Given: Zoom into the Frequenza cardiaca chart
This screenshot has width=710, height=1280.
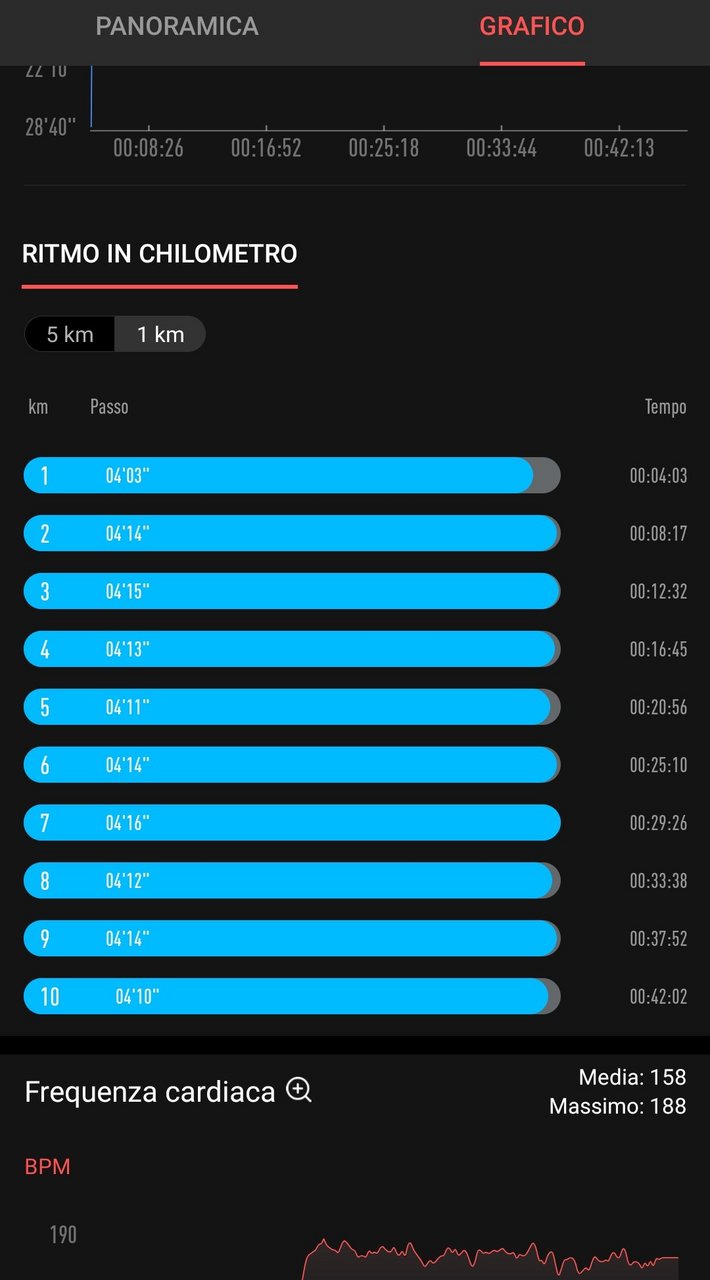Looking at the screenshot, I should (299, 1091).
